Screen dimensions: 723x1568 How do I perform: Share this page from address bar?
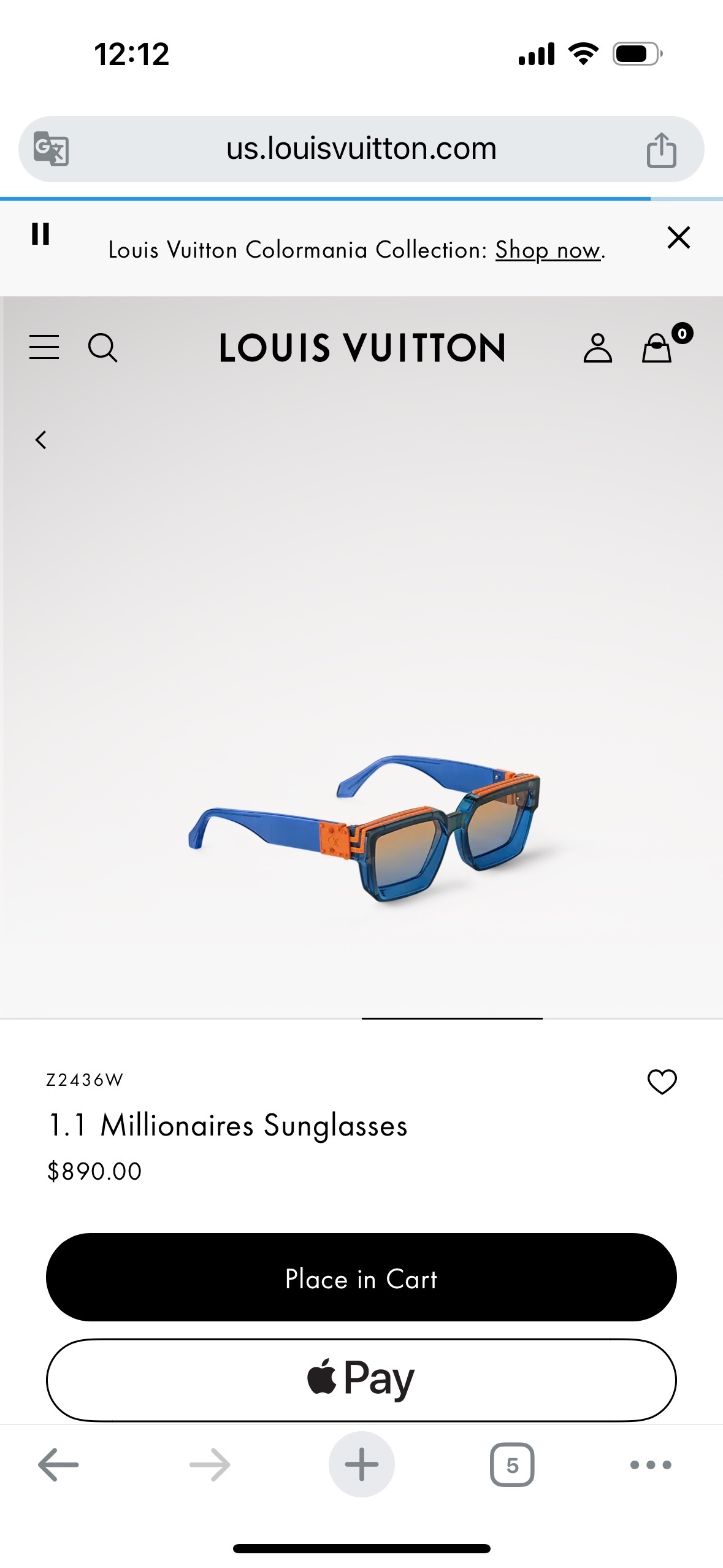coord(661,150)
